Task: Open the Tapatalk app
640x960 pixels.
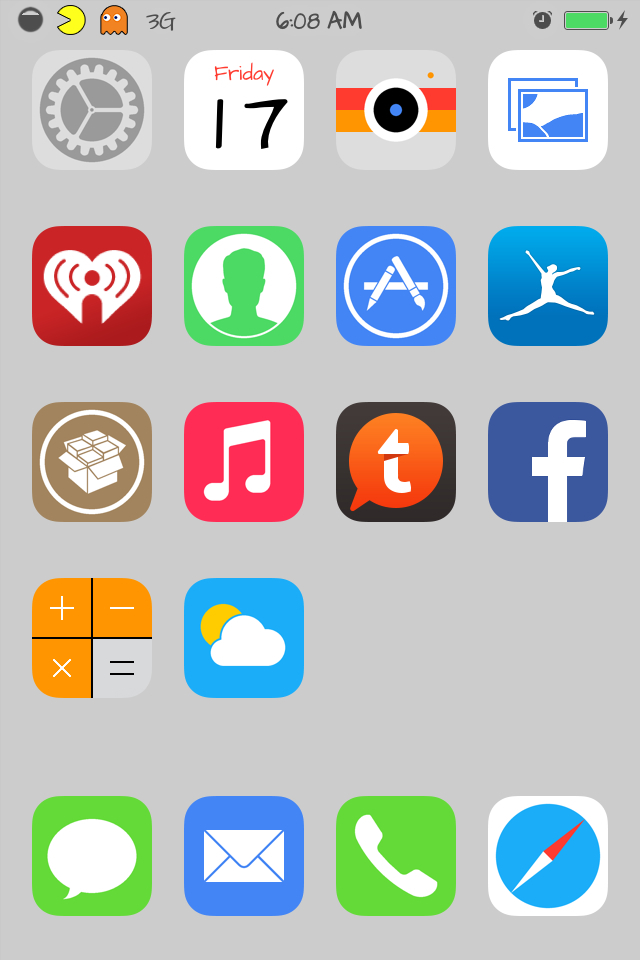Action: [x=396, y=462]
